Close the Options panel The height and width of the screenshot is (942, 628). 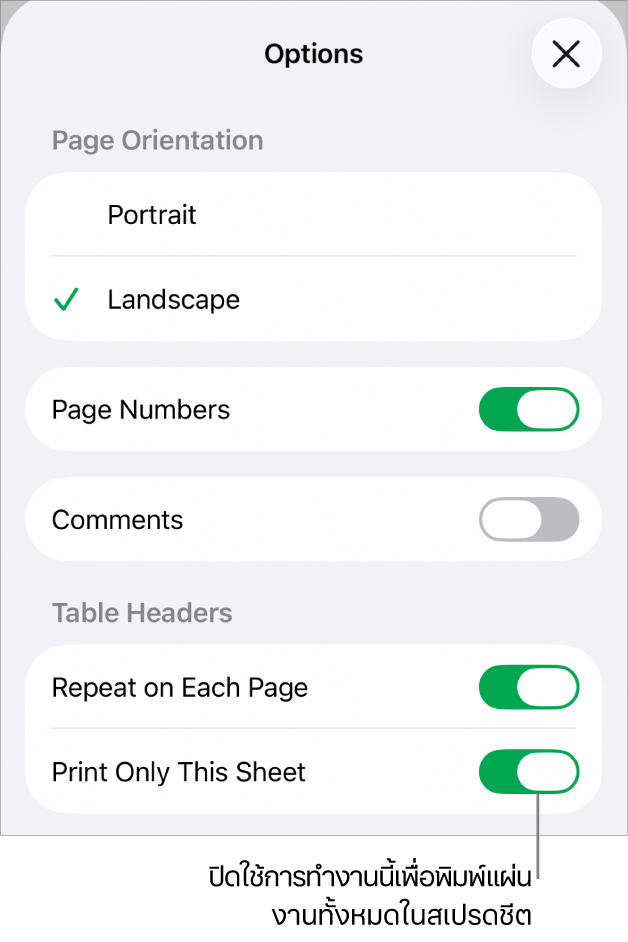coord(566,54)
